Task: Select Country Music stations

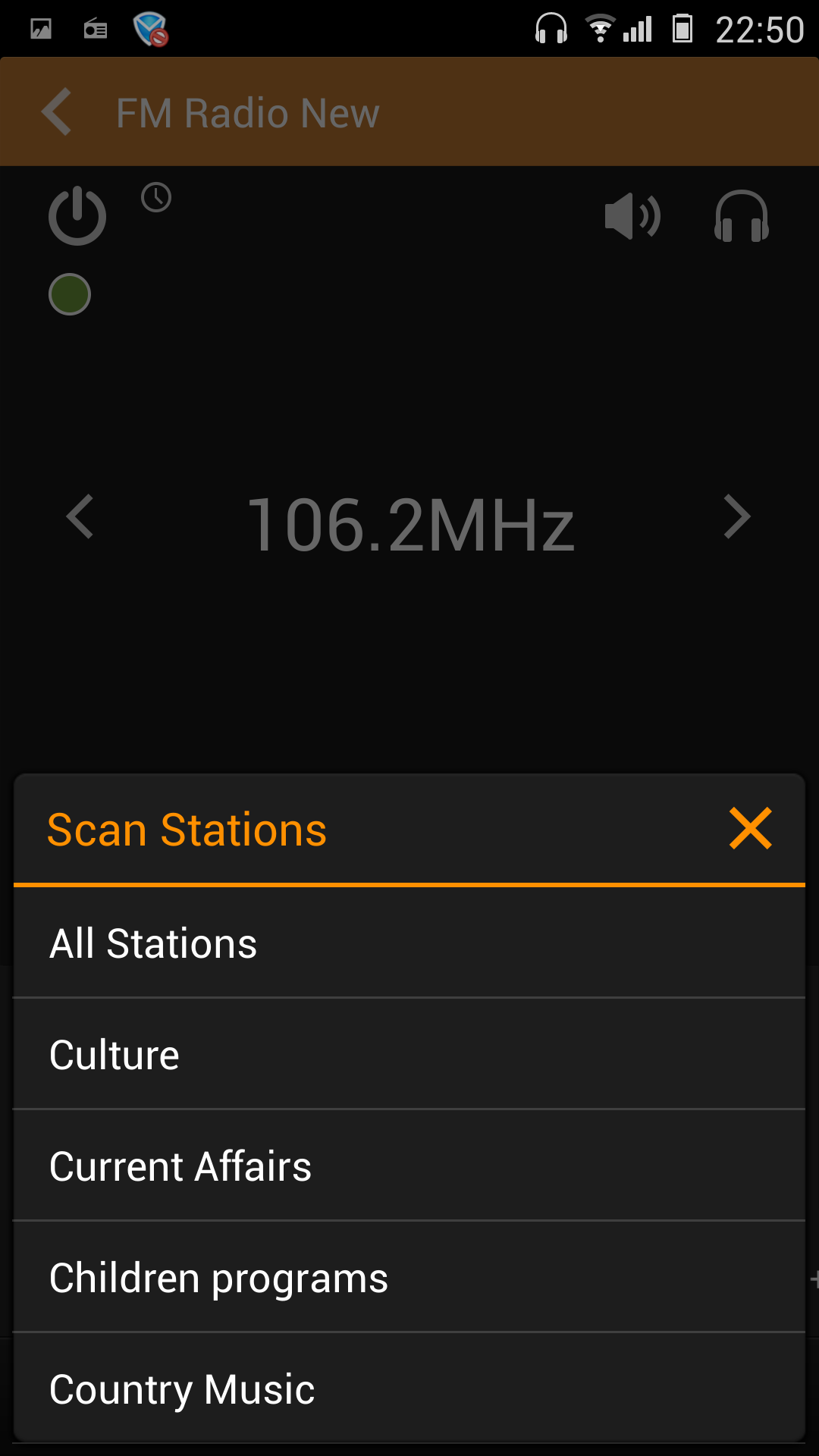Action: point(409,1389)
